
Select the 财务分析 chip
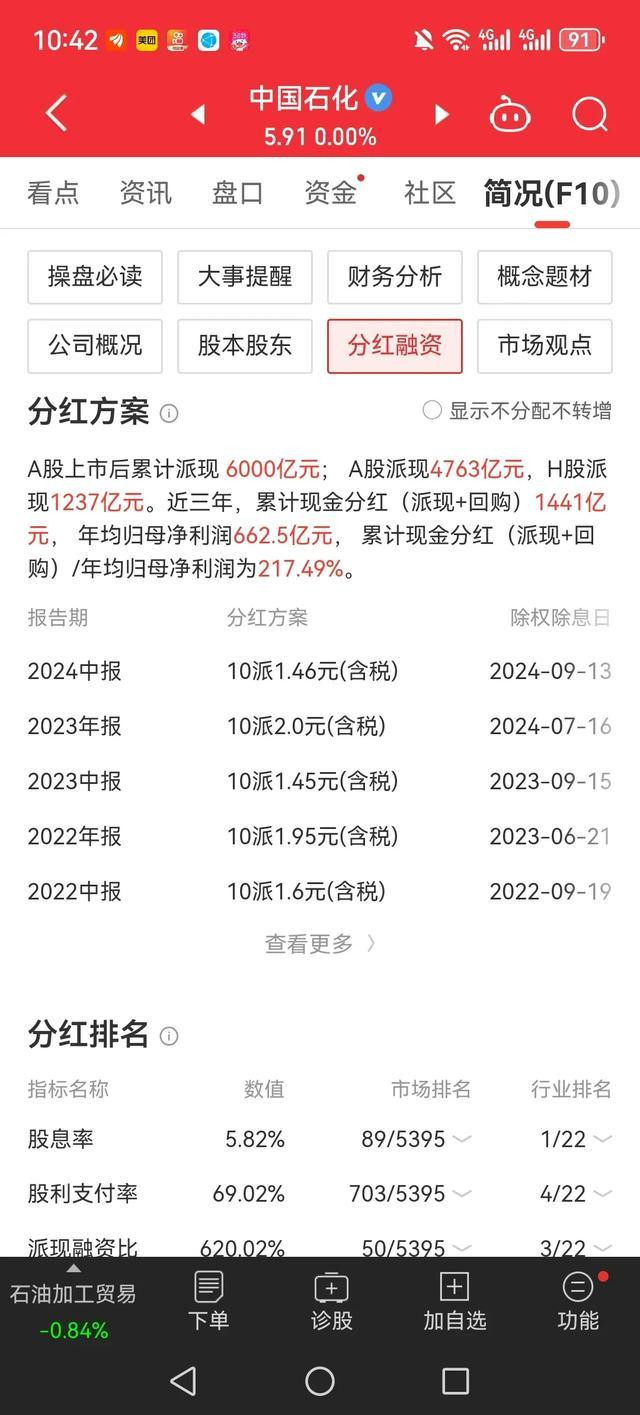(x=395, y=277)
